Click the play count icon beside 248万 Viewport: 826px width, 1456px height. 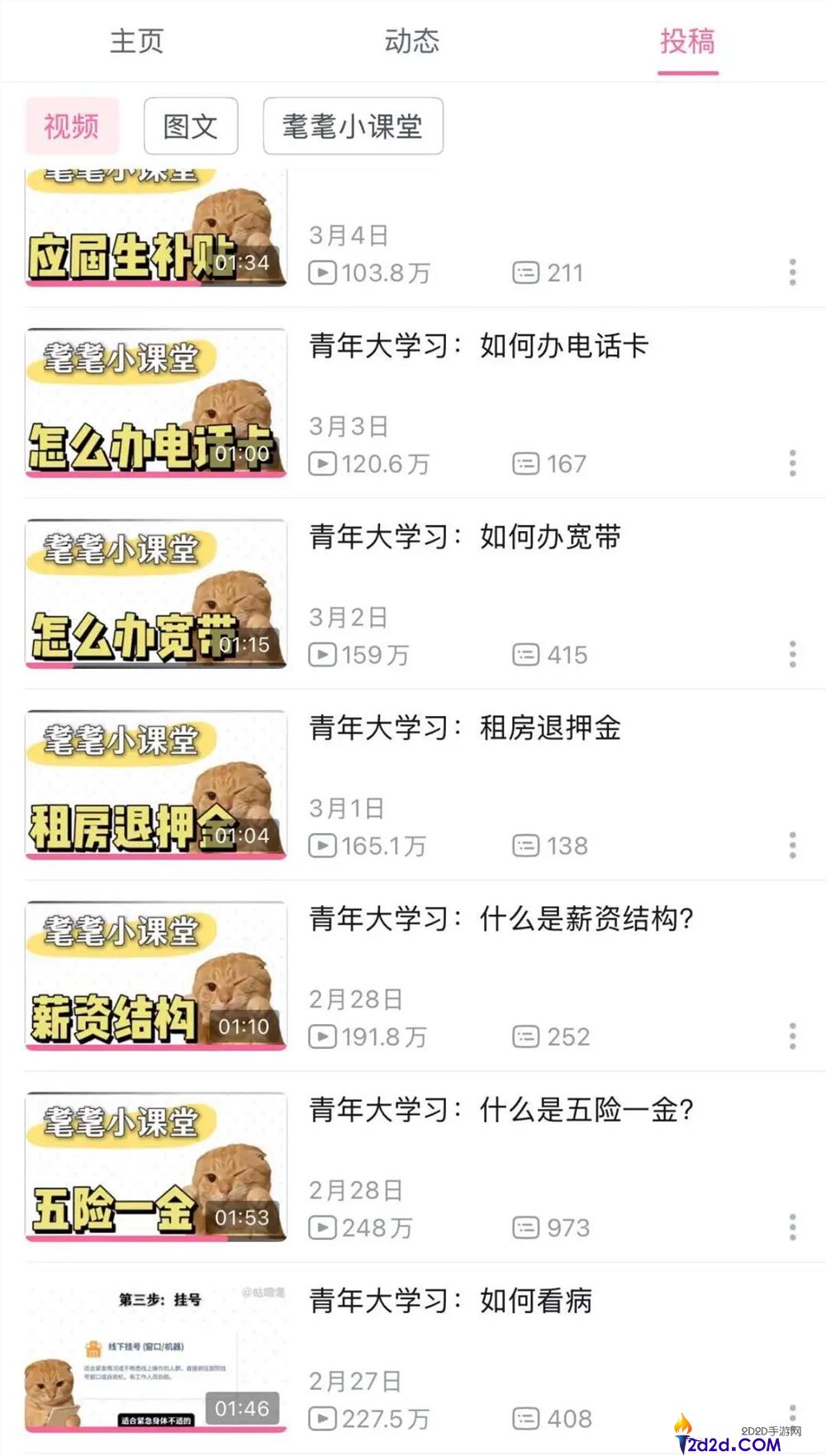point(325,1228)
